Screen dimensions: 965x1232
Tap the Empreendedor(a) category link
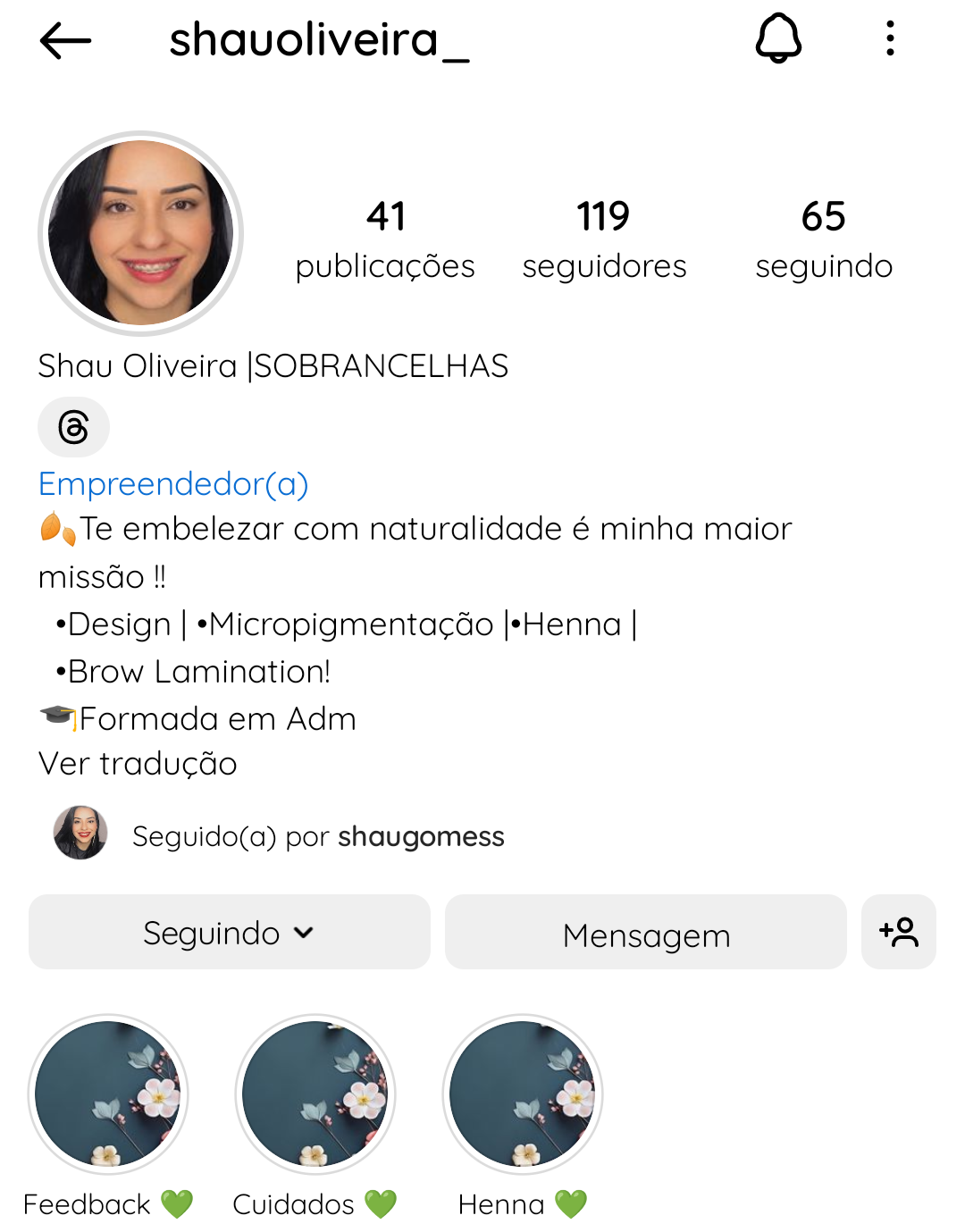click(x=173, y=483)
